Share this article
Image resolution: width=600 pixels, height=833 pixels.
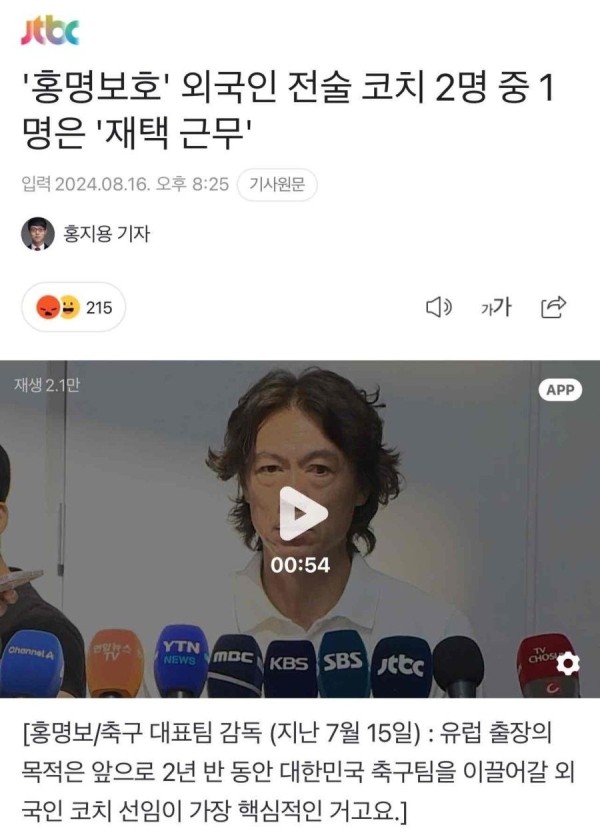click(x=553, y=307)
